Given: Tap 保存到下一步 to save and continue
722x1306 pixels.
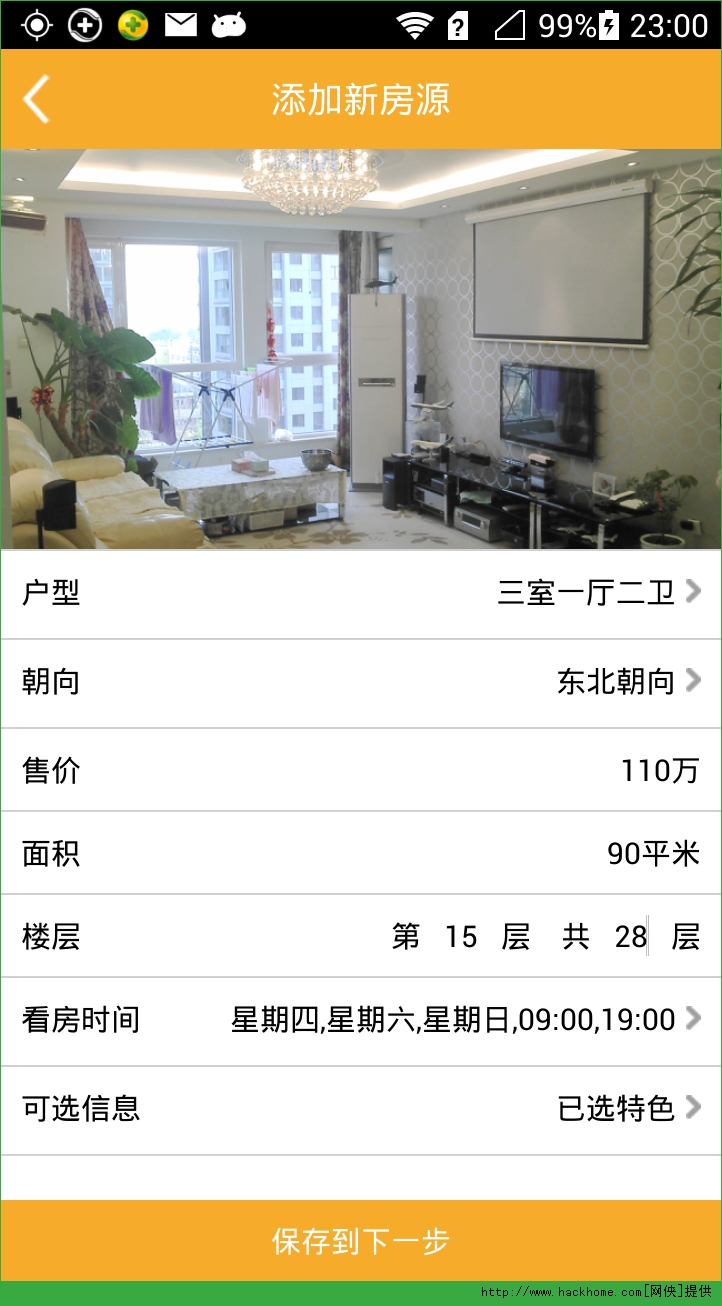Looking at the screenshot, I should click(x=360, y=1241).
